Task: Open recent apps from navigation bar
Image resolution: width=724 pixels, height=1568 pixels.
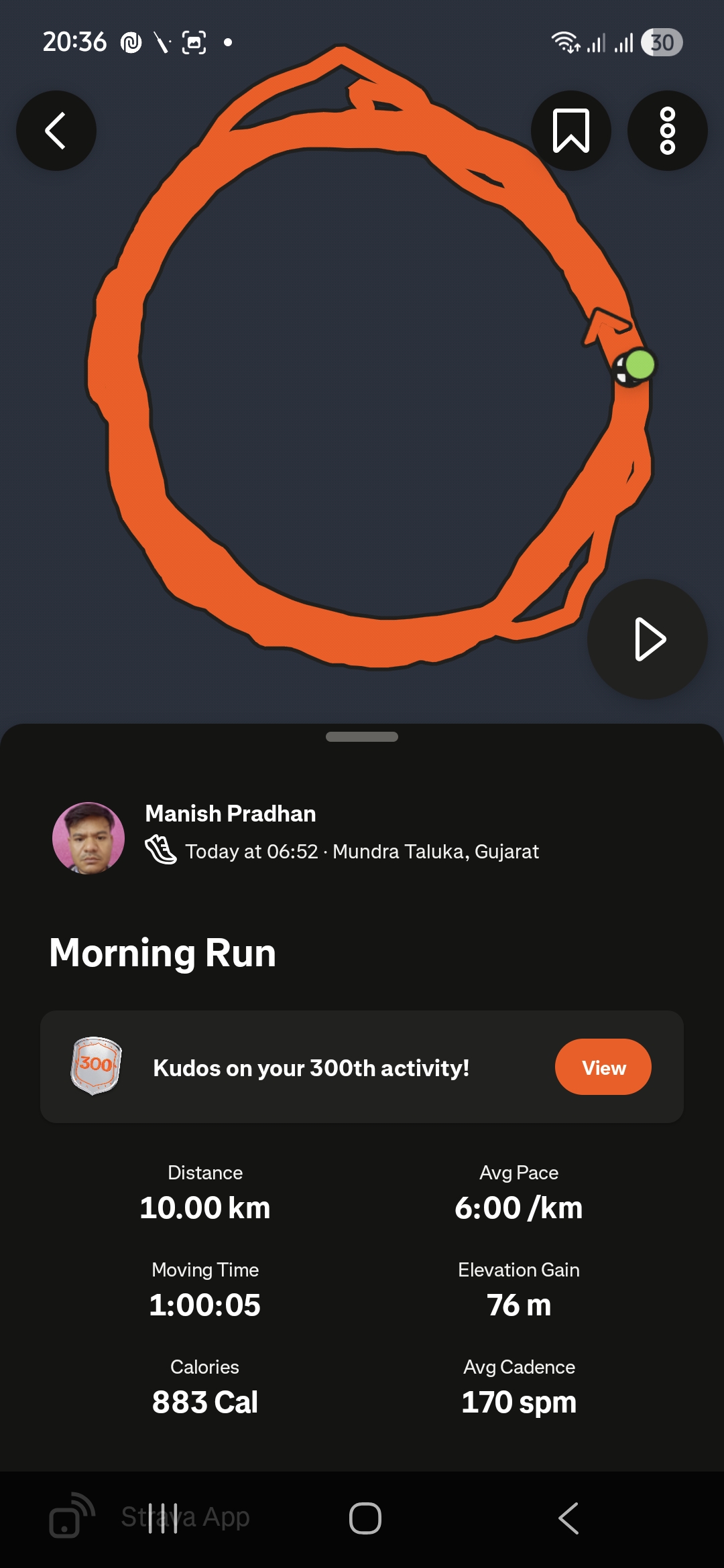Action: [163, 1518]
